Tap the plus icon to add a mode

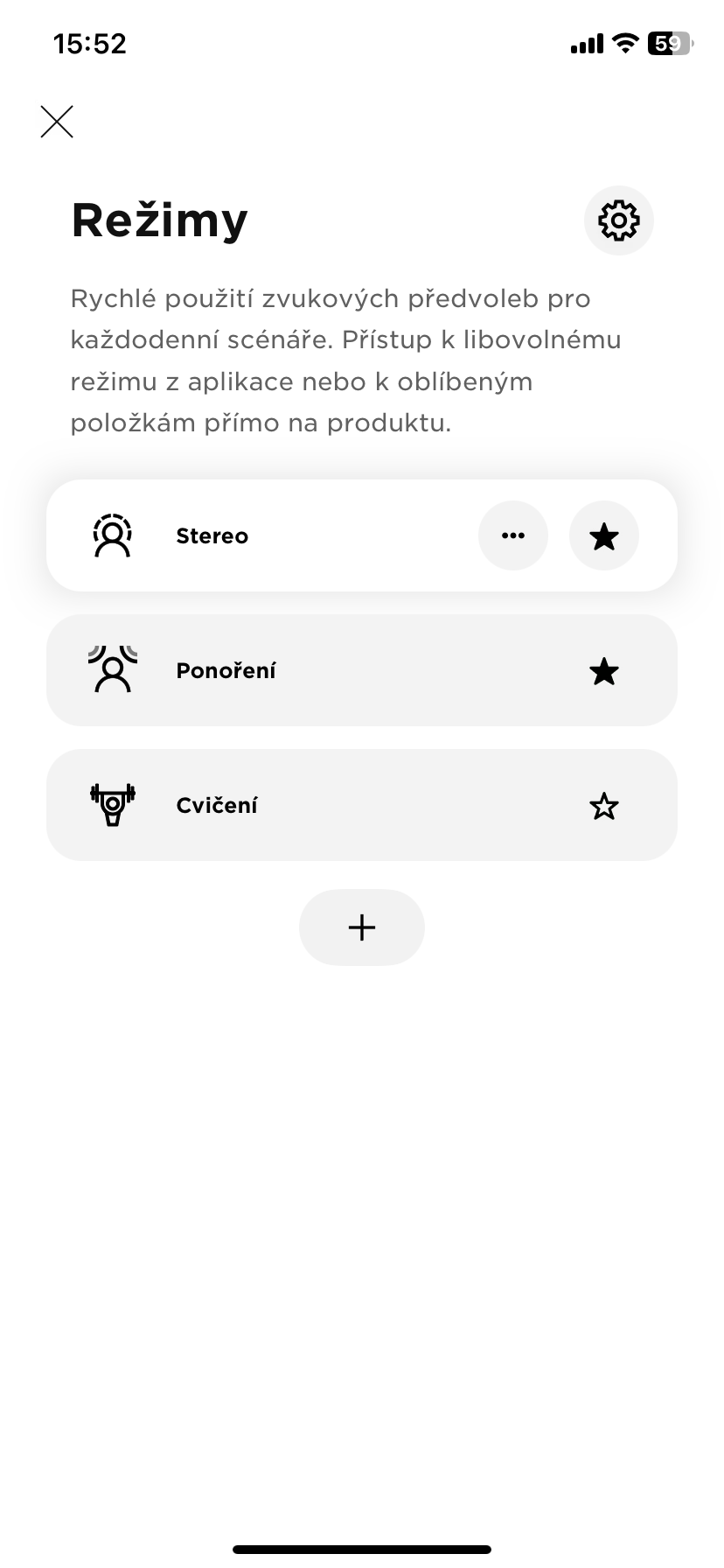tap(361, 927)
